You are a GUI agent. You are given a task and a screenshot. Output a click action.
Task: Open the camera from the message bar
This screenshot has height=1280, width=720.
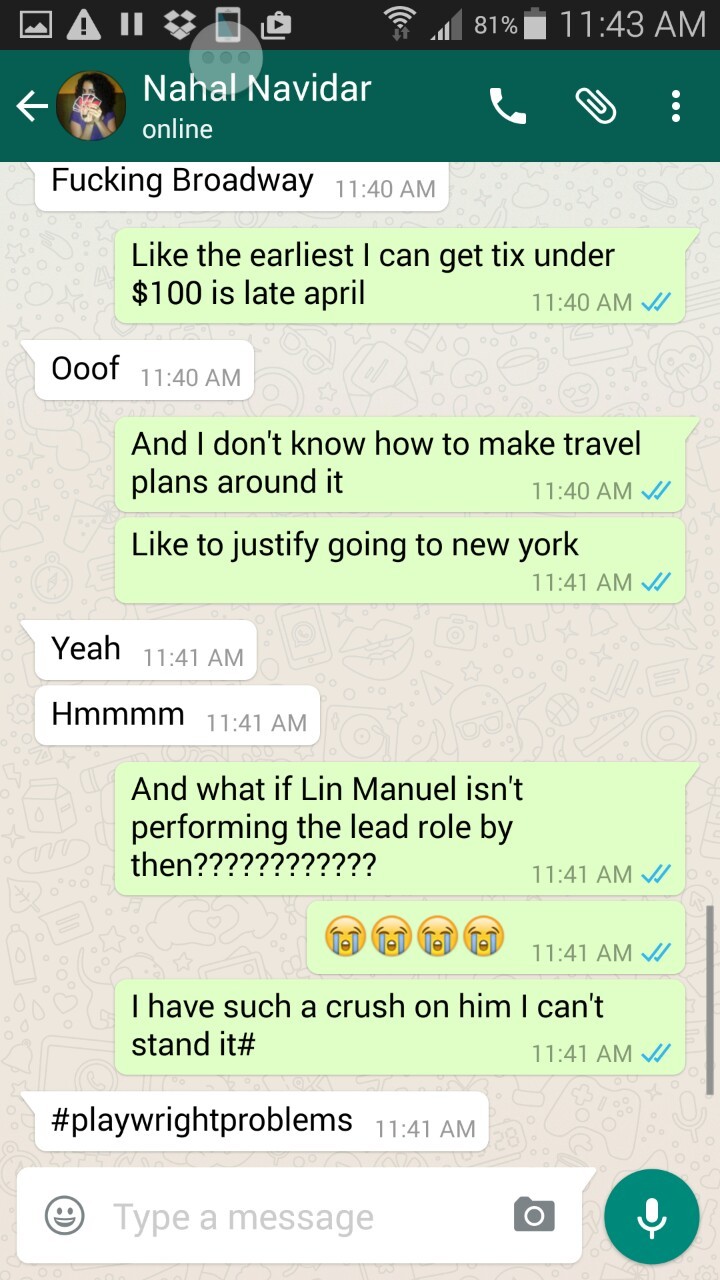[x=534, y=1216]
